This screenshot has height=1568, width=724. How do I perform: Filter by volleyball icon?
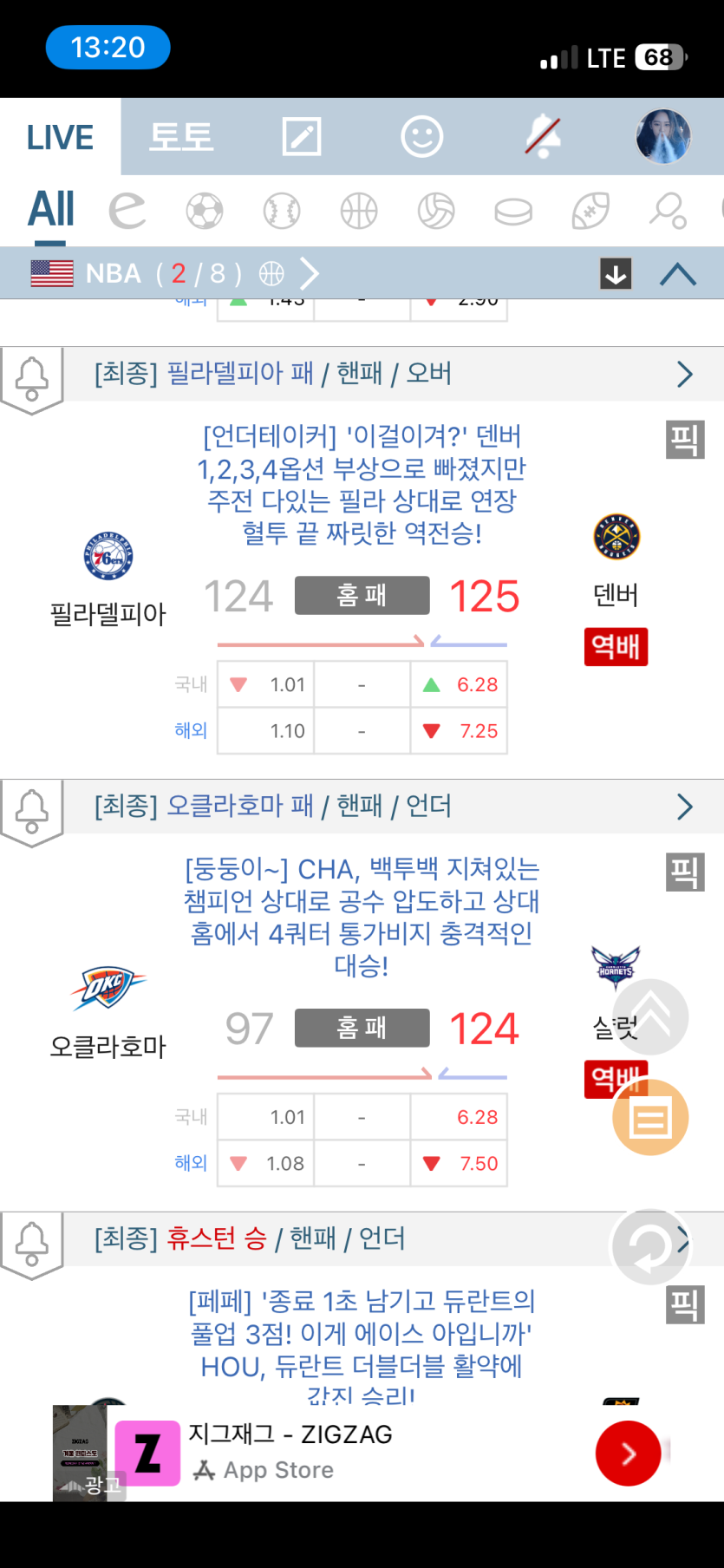point(436,211)
